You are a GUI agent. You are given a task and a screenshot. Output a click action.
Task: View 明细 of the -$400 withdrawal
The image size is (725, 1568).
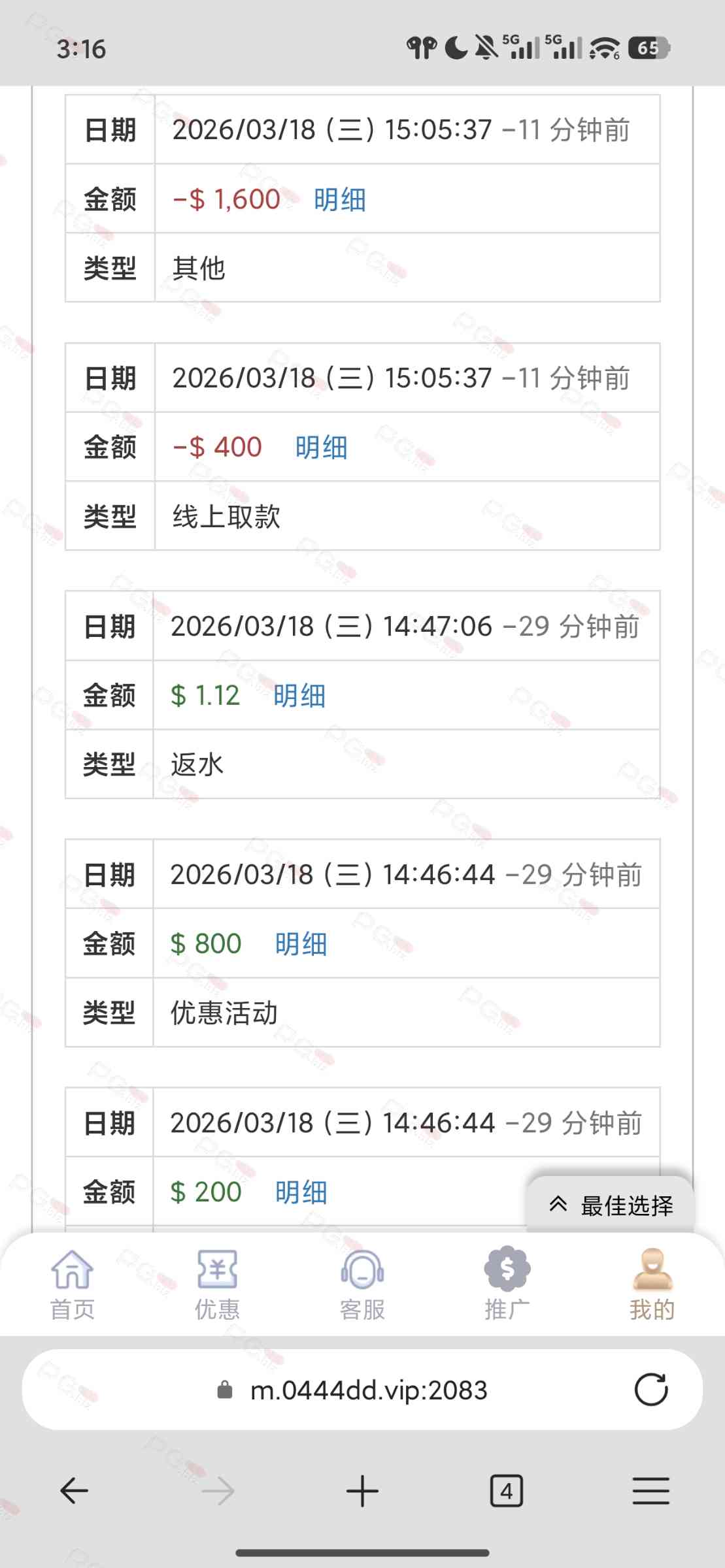pos(321,448)
